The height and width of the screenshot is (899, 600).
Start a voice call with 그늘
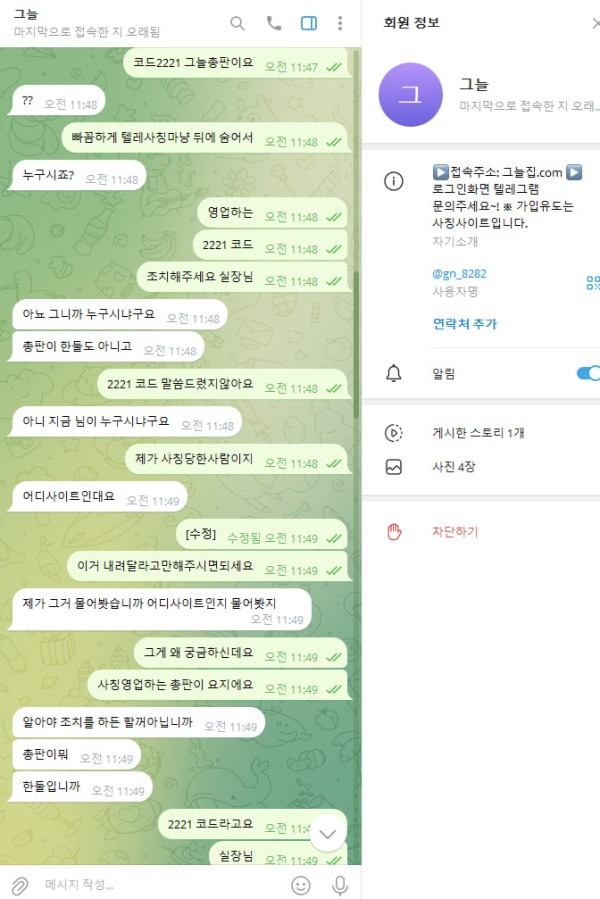tap(273, 23)
